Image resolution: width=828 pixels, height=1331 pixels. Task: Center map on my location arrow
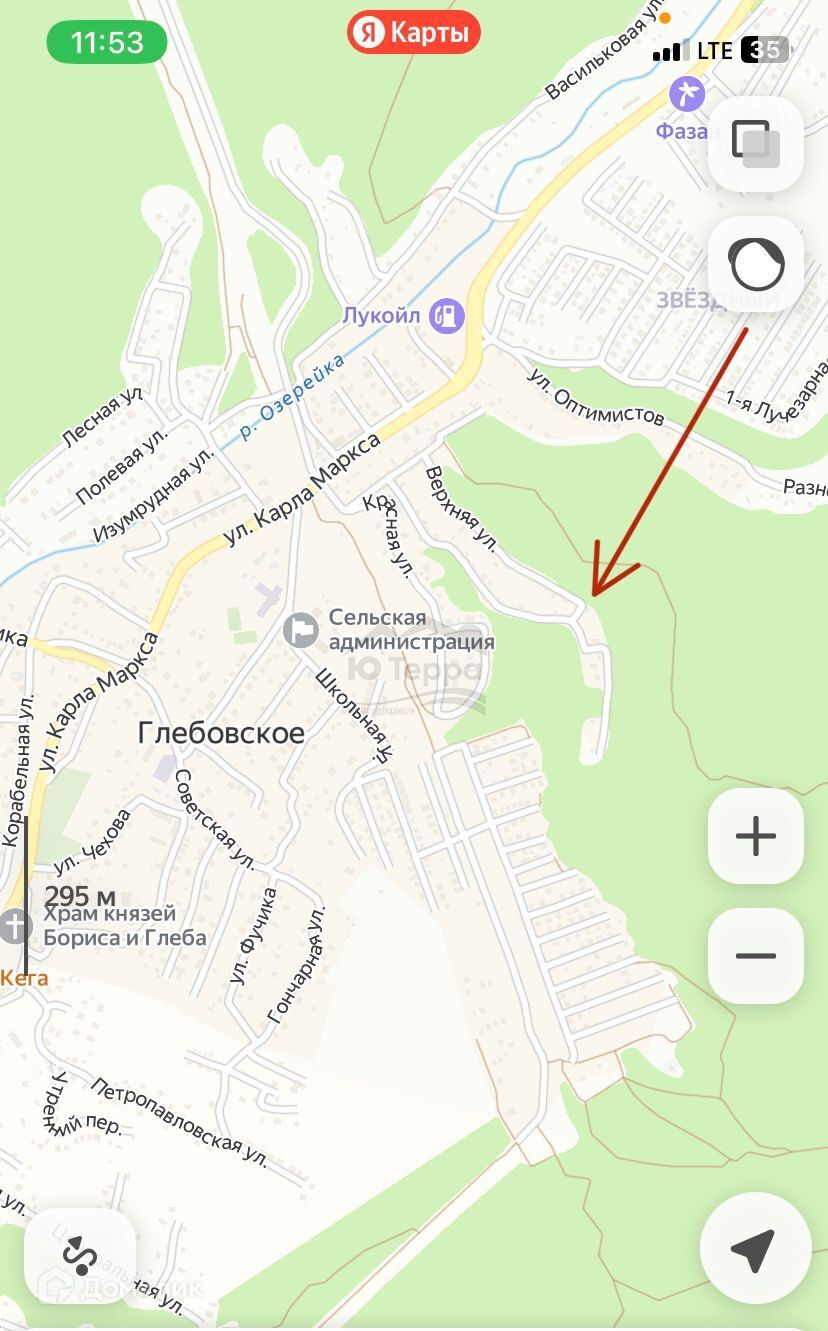point(754,1248)
